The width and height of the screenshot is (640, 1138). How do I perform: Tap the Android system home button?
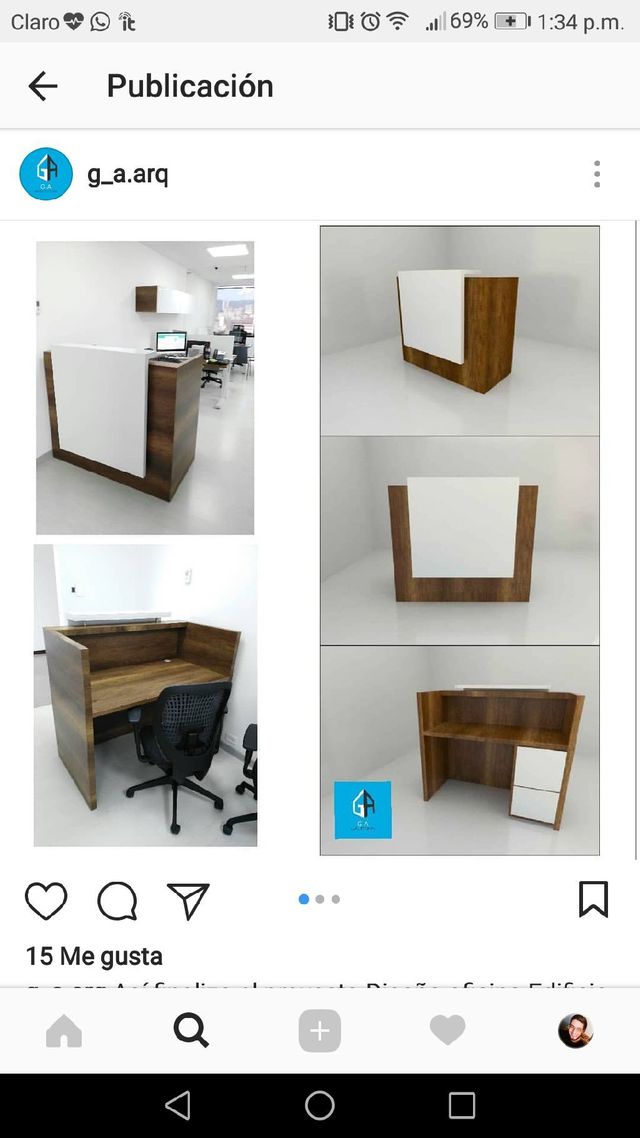(319, 1106)
